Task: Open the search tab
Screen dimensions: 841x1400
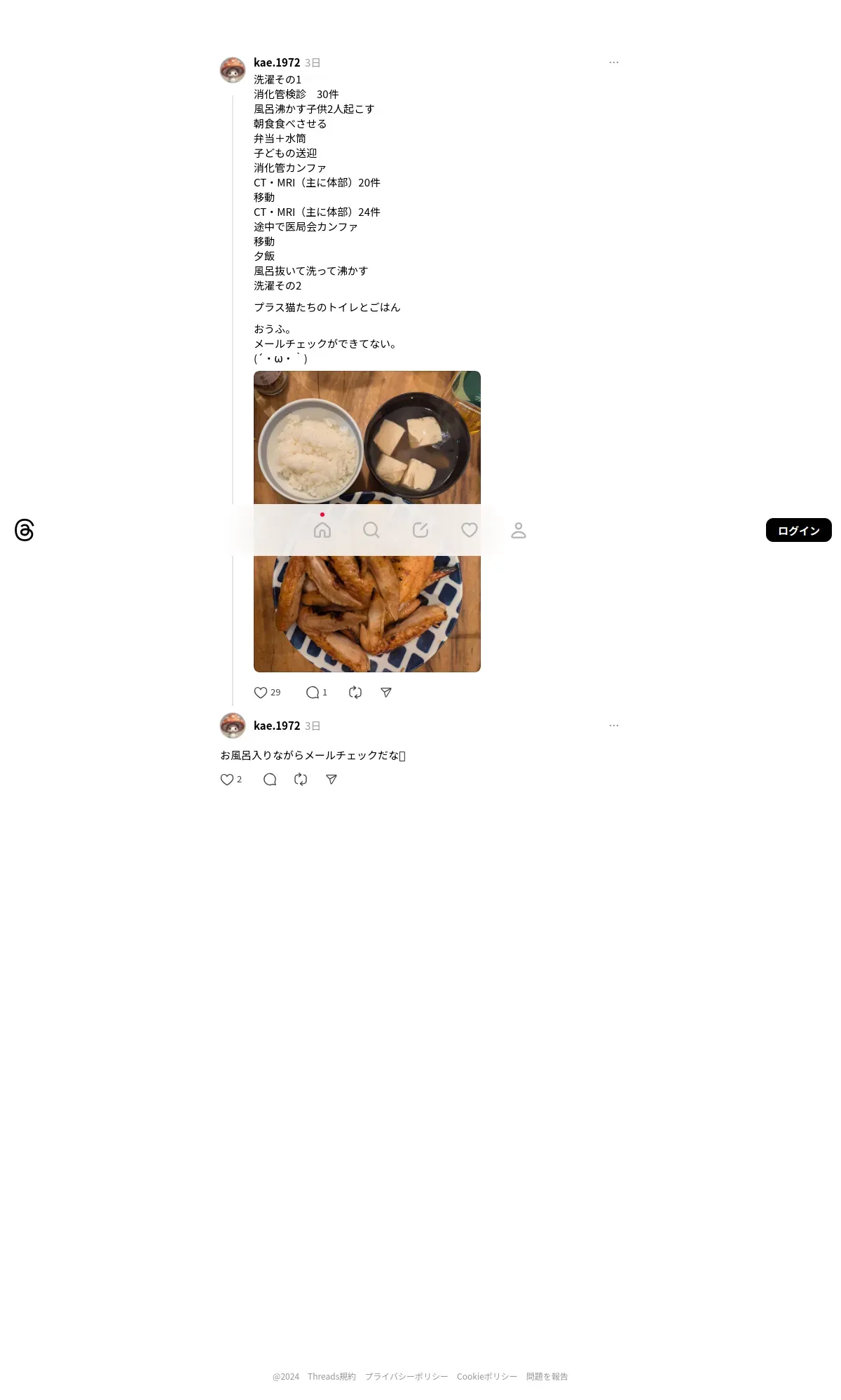Action: point(371,530)
